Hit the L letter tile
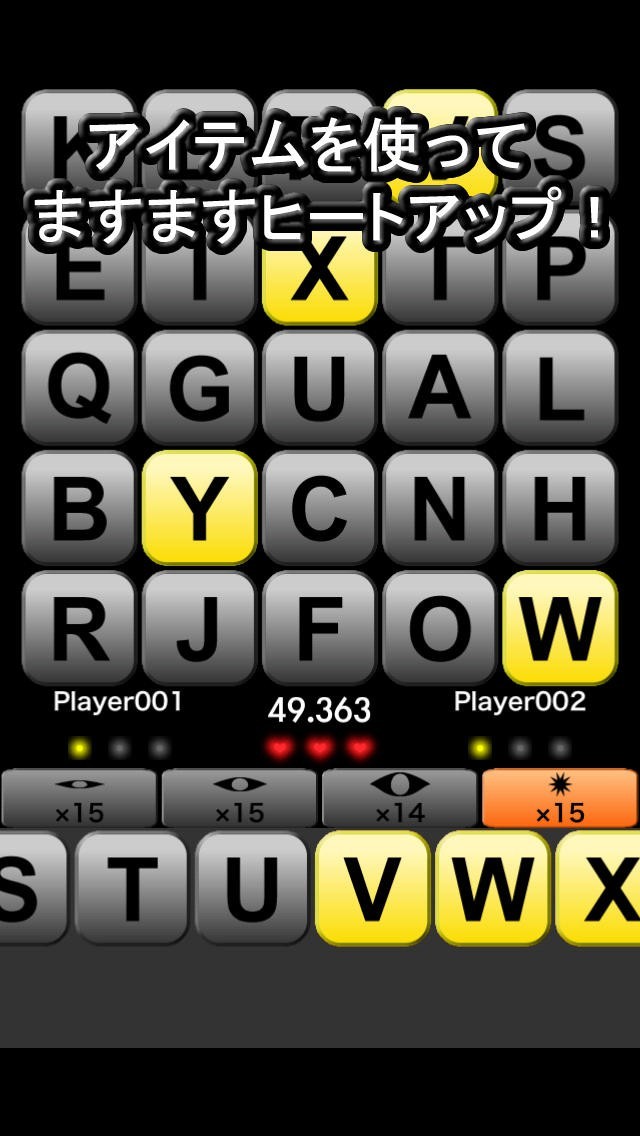640x1136 pixels. pos(559,388)
